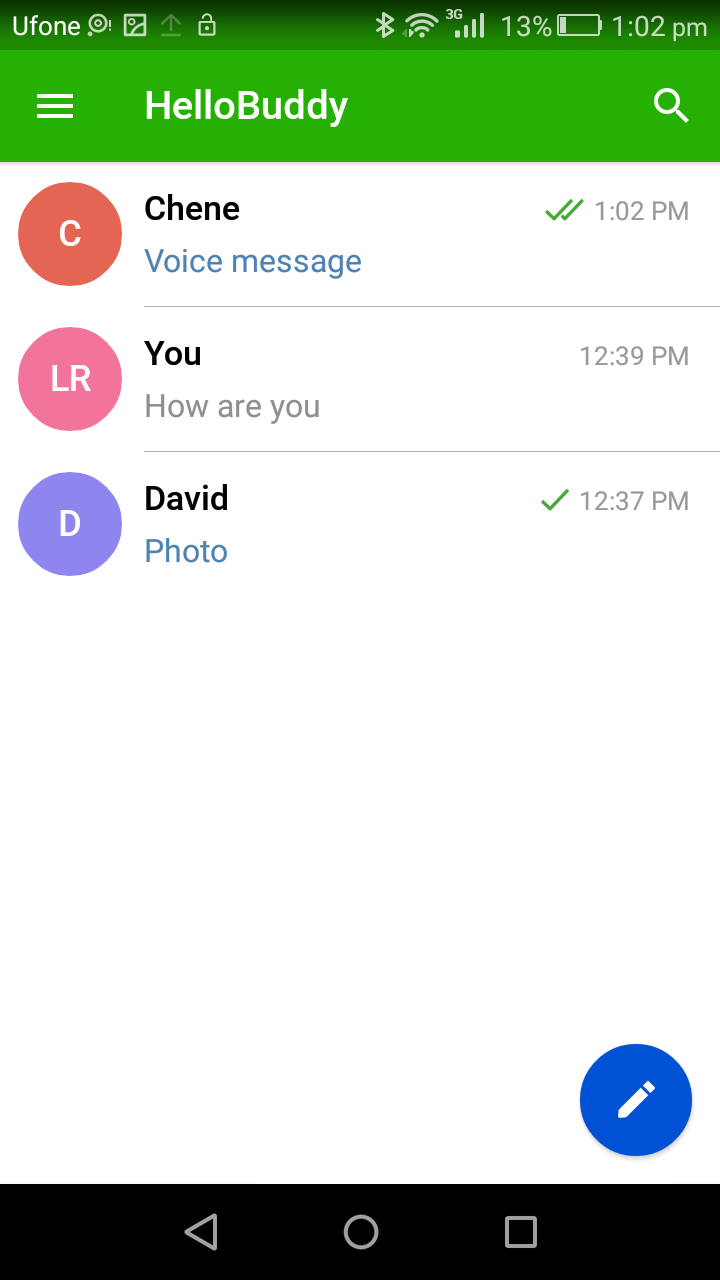Open David's avatar circle
The image size is (720, 1280).
click(70, 523)
